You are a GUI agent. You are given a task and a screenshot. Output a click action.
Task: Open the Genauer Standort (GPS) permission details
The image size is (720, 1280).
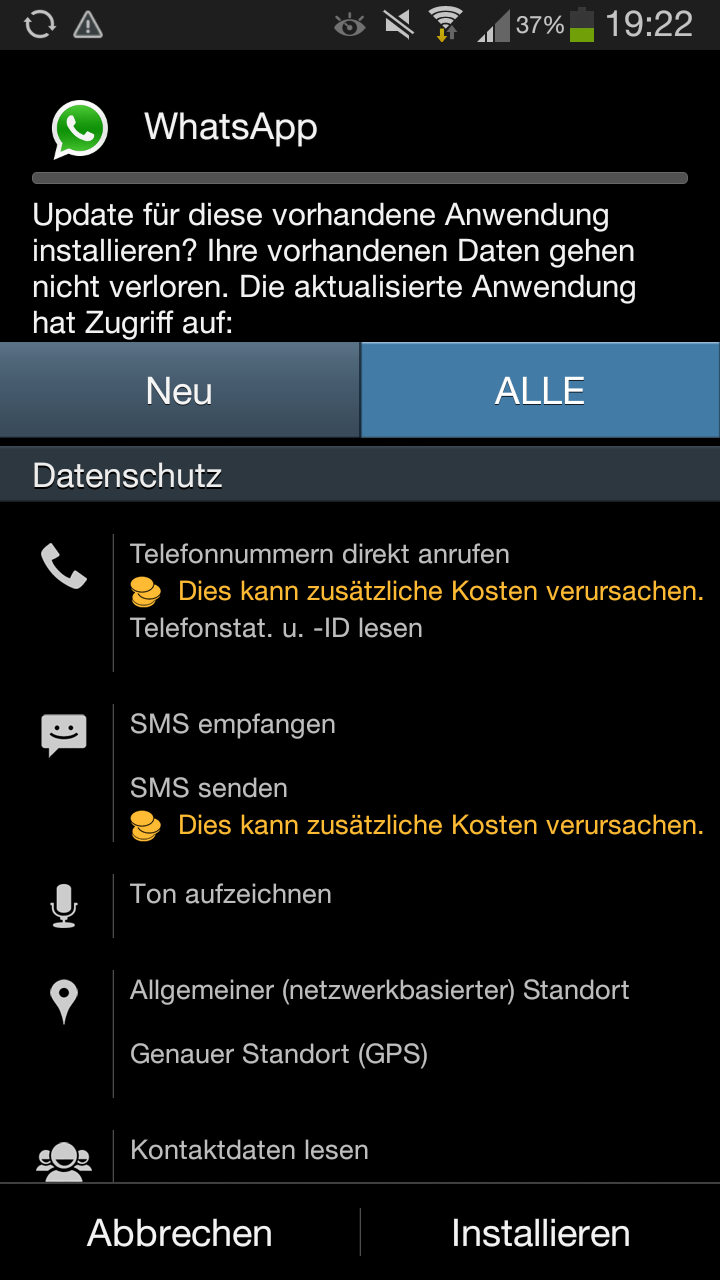point(279,1054)
